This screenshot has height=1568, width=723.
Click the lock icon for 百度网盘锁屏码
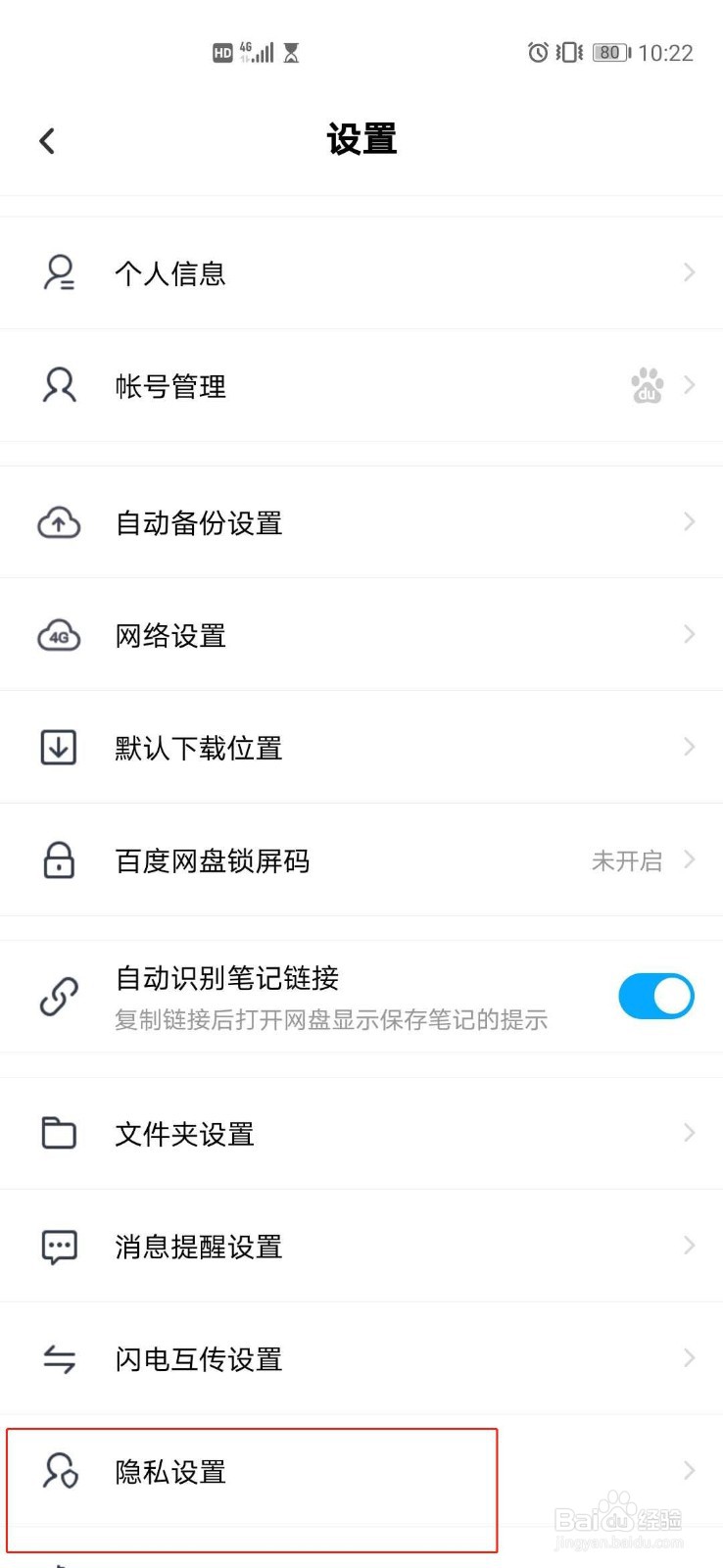tap(58, 860)
